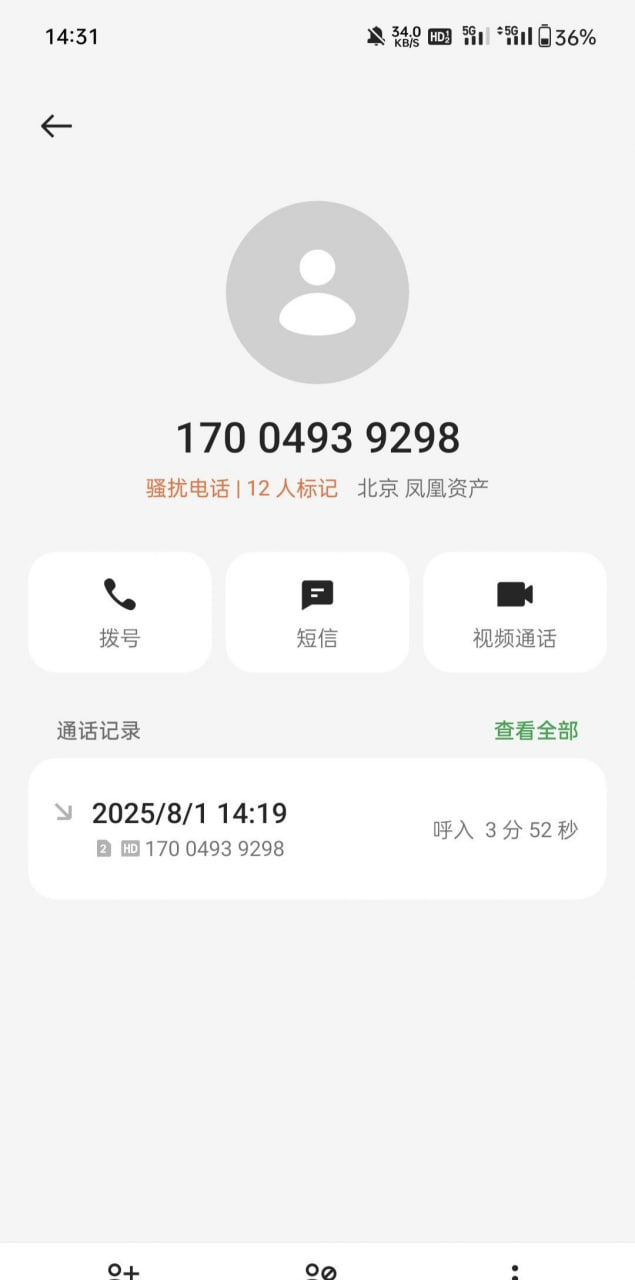Call 170 0493 9298 via 拨号

(x=120, y=612)
